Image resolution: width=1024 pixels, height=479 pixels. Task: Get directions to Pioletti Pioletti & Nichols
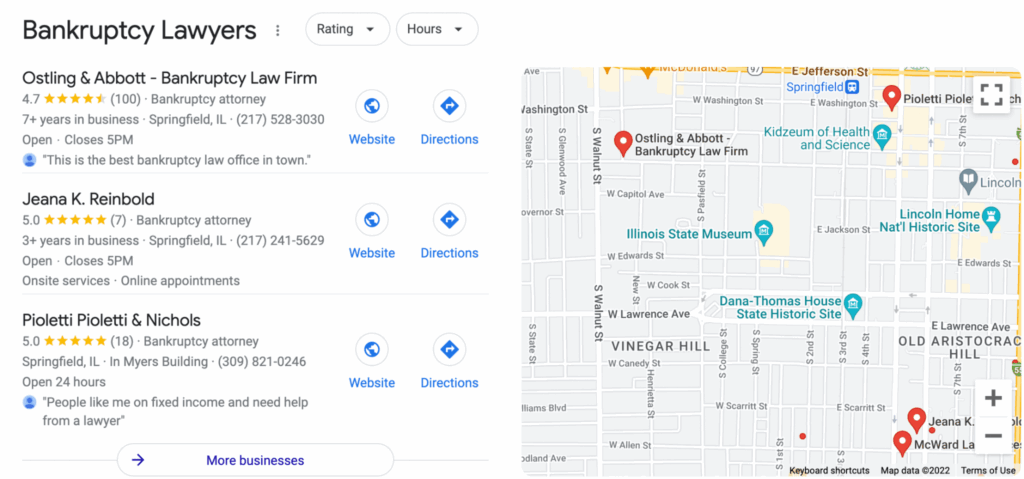[449, 362]
